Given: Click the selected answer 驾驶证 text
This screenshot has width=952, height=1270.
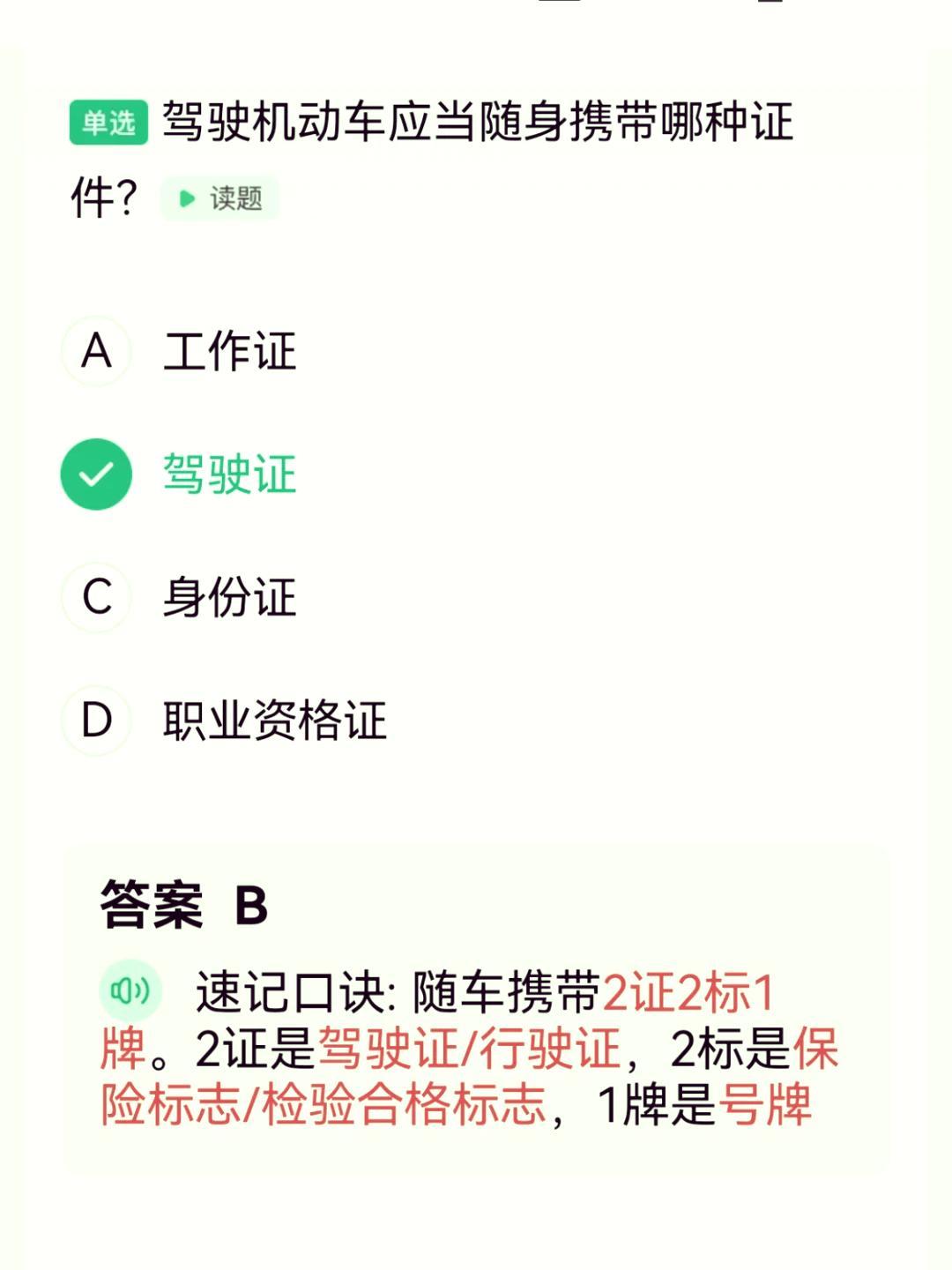Looking at the screenshot, I should pyautogui.click(x=231, y=474).
